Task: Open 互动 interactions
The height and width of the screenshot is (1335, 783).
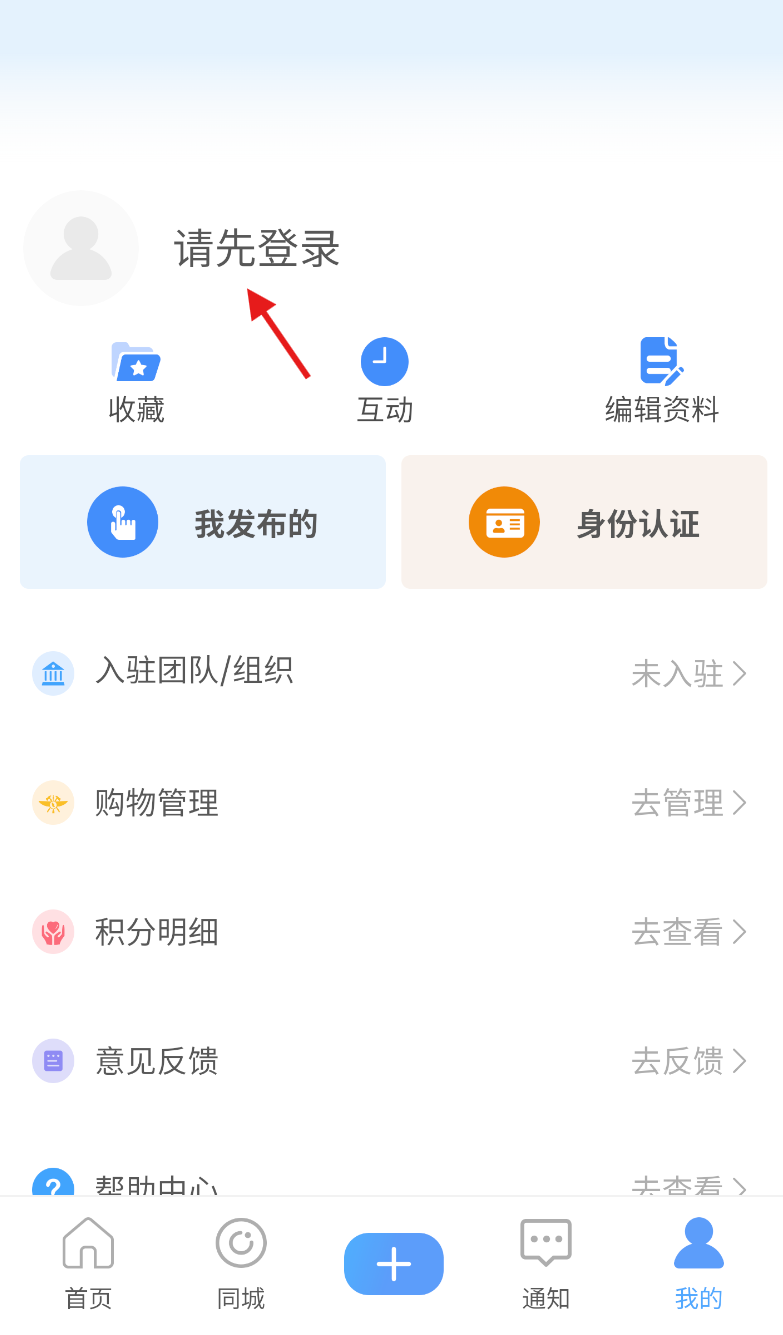Action: click(x=385, y=382)
